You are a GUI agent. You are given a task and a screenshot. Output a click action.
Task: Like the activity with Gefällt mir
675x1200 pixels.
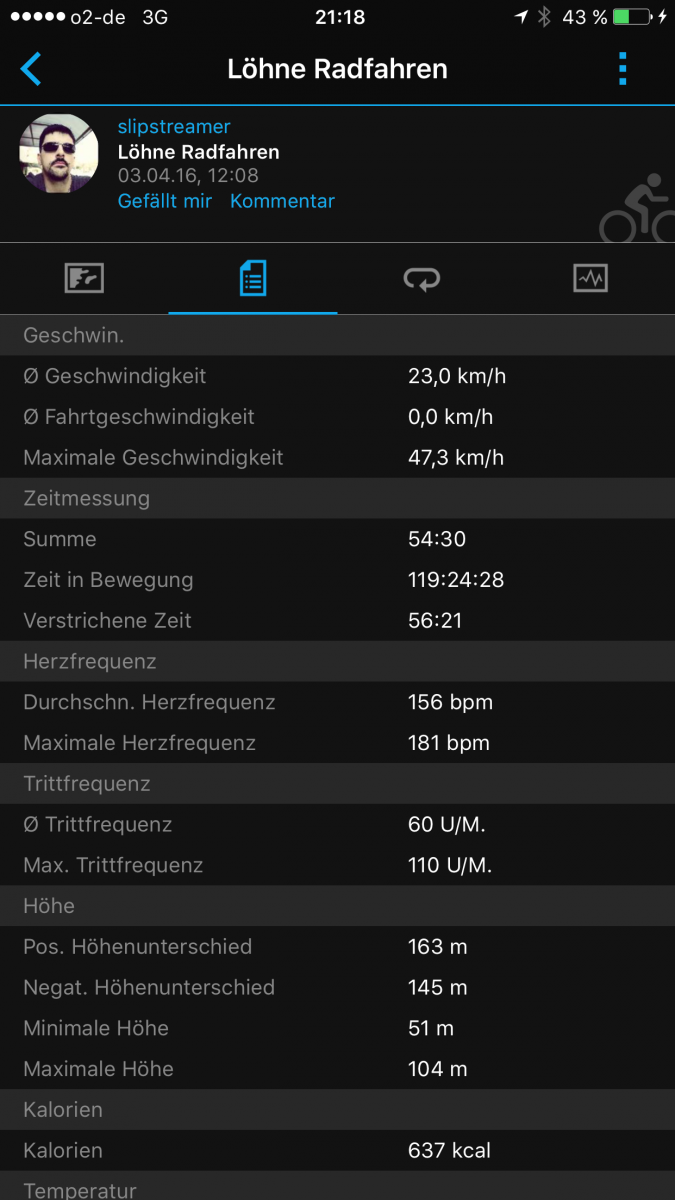165,201
